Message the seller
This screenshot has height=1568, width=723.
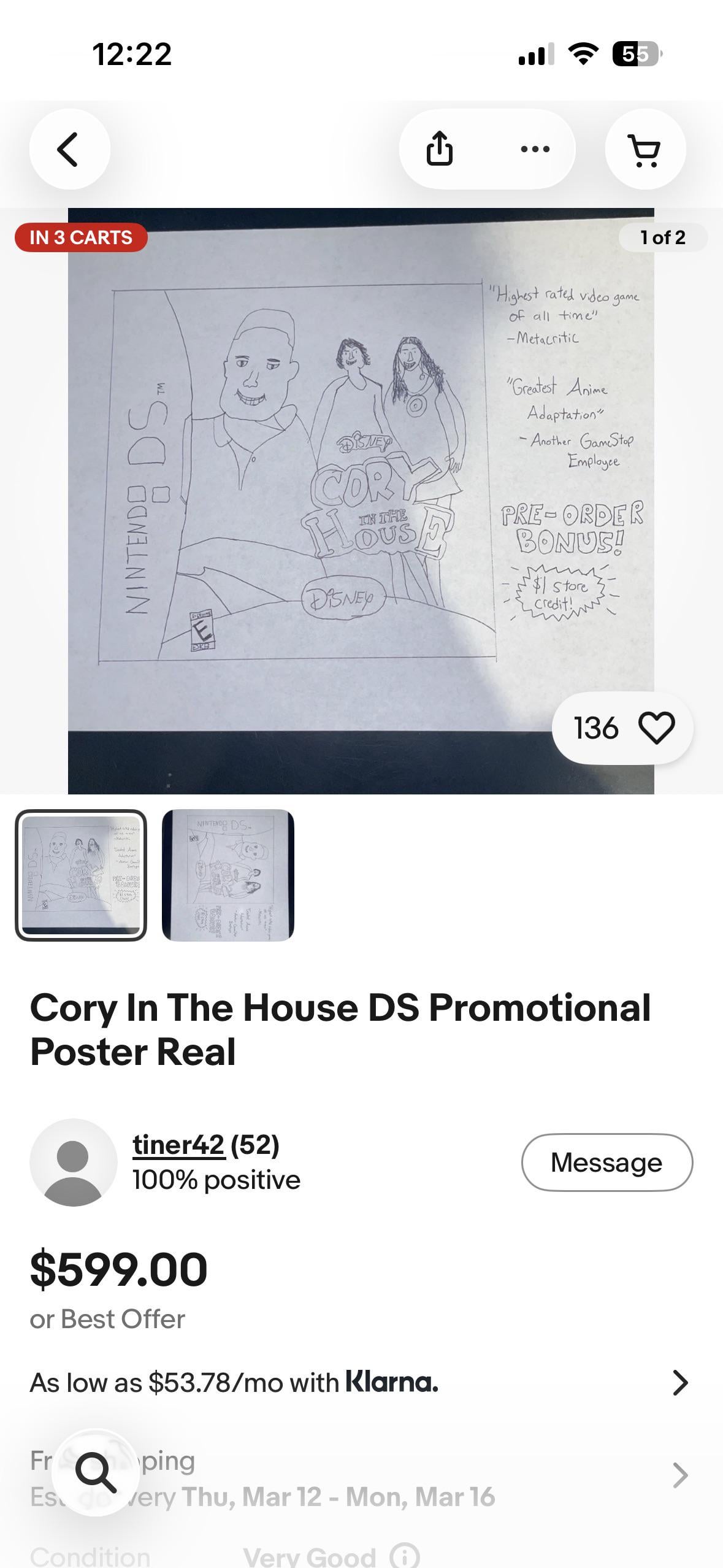[x=606, y=1163]
